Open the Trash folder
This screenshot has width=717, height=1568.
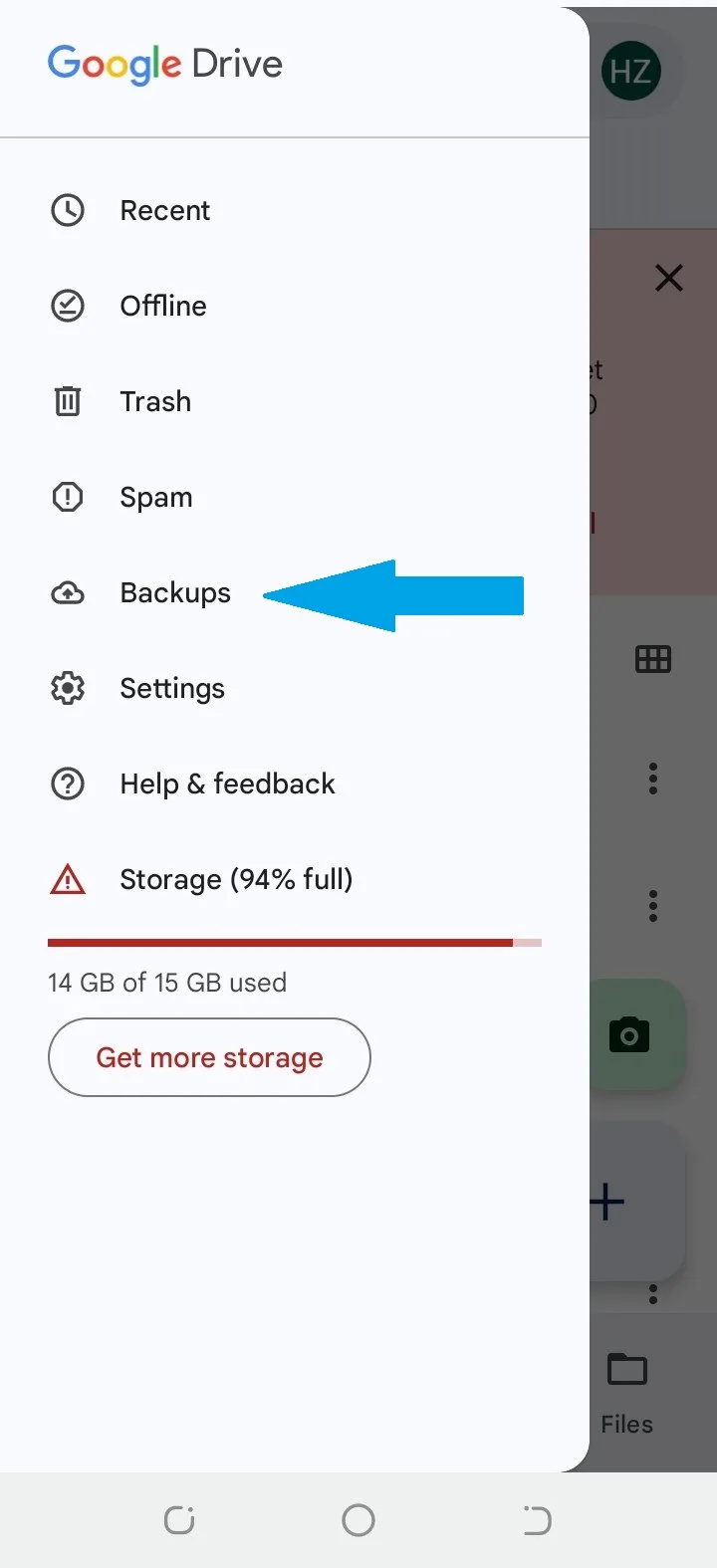tap(154, 402)
